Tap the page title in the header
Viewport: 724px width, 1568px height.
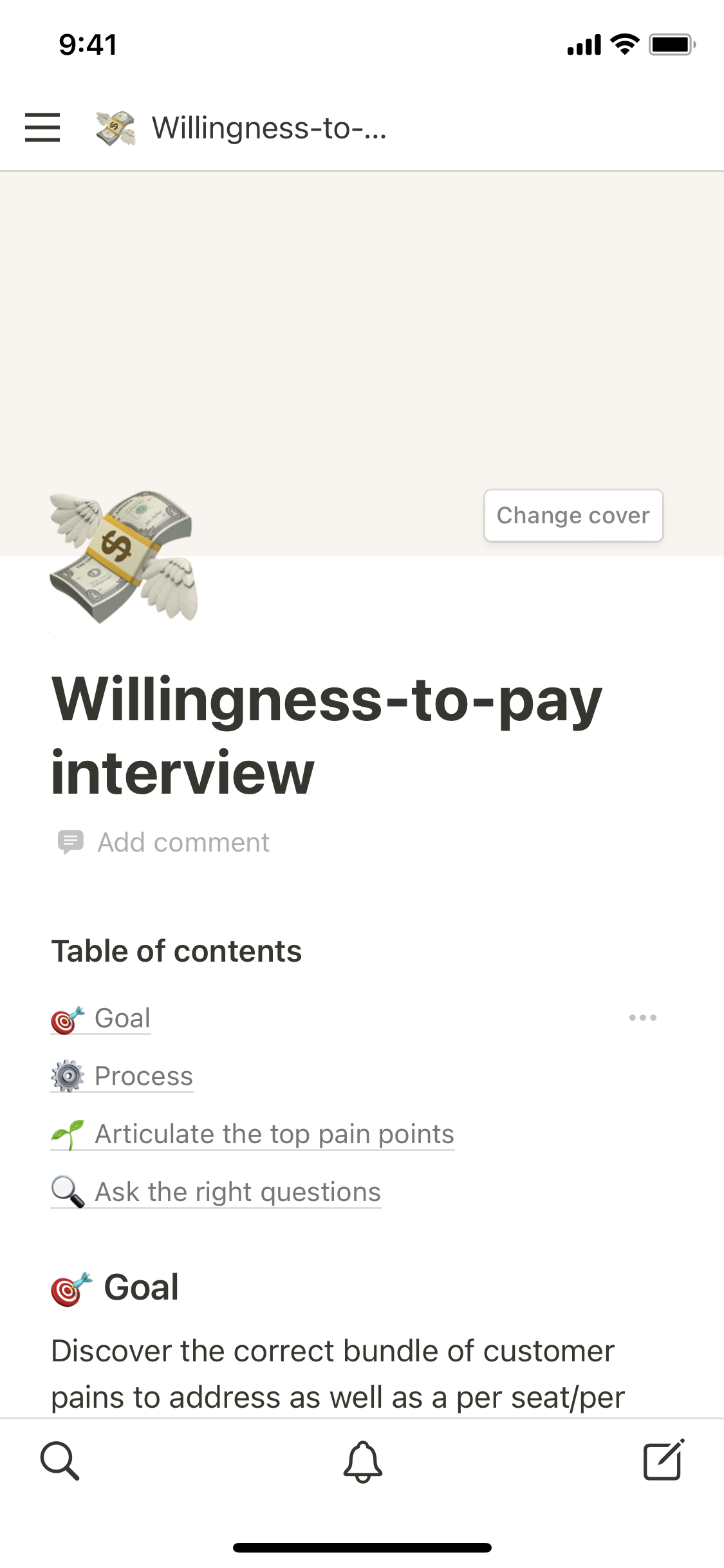tap(268, 128)
